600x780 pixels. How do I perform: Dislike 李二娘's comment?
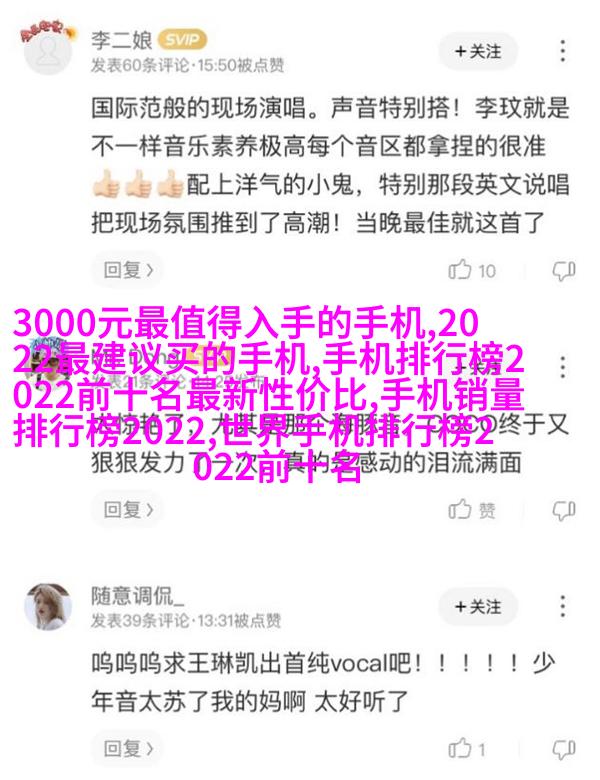point(565,270)
